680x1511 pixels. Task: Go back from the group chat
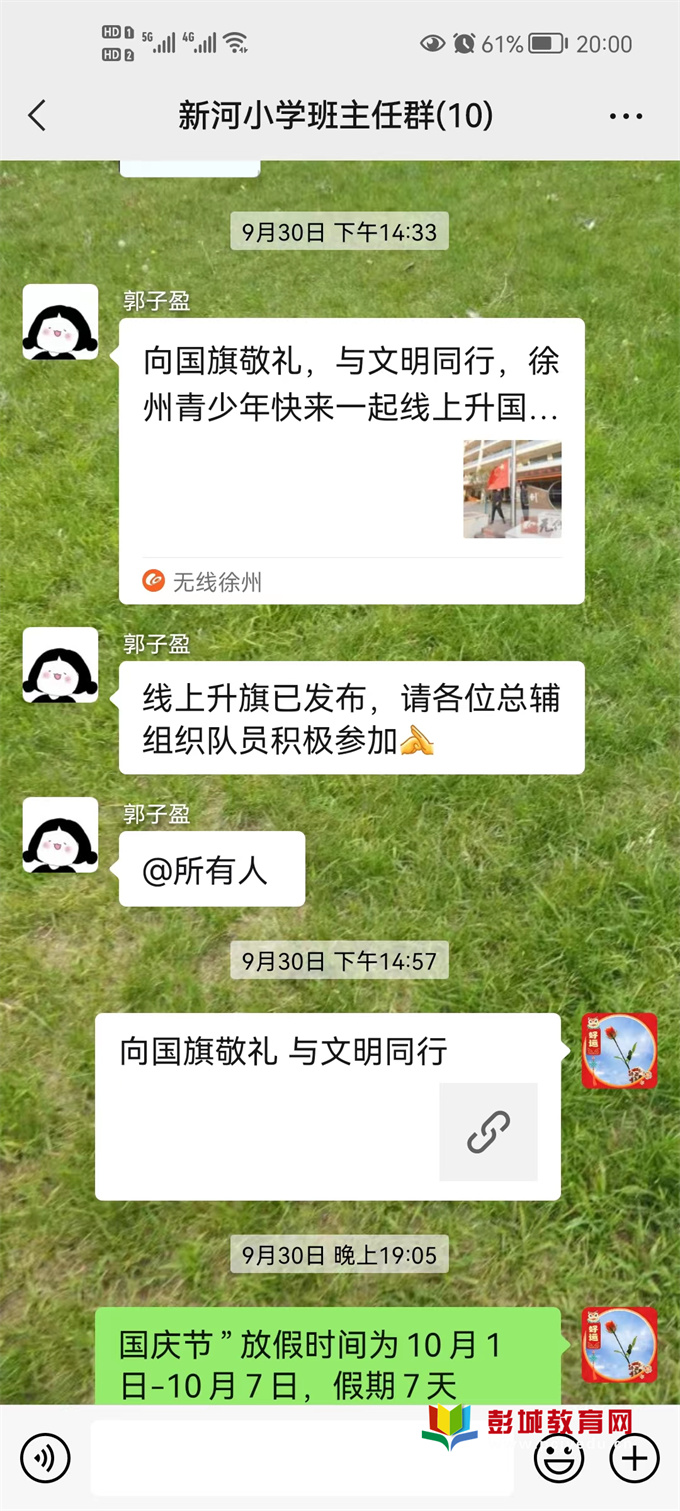tap(37, 116)
